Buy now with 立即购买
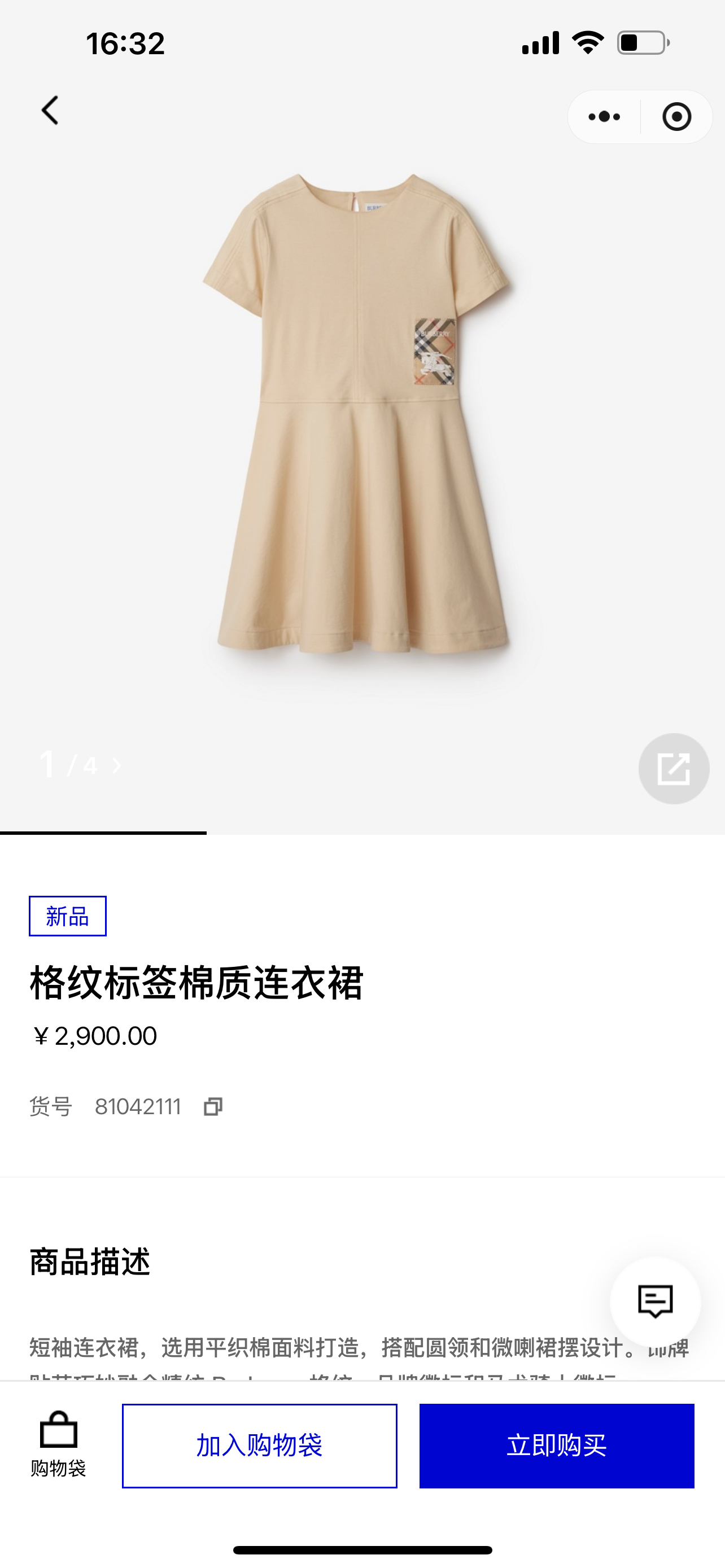Viewport: 725px width, 1568px height. (x=556, y=1446)
